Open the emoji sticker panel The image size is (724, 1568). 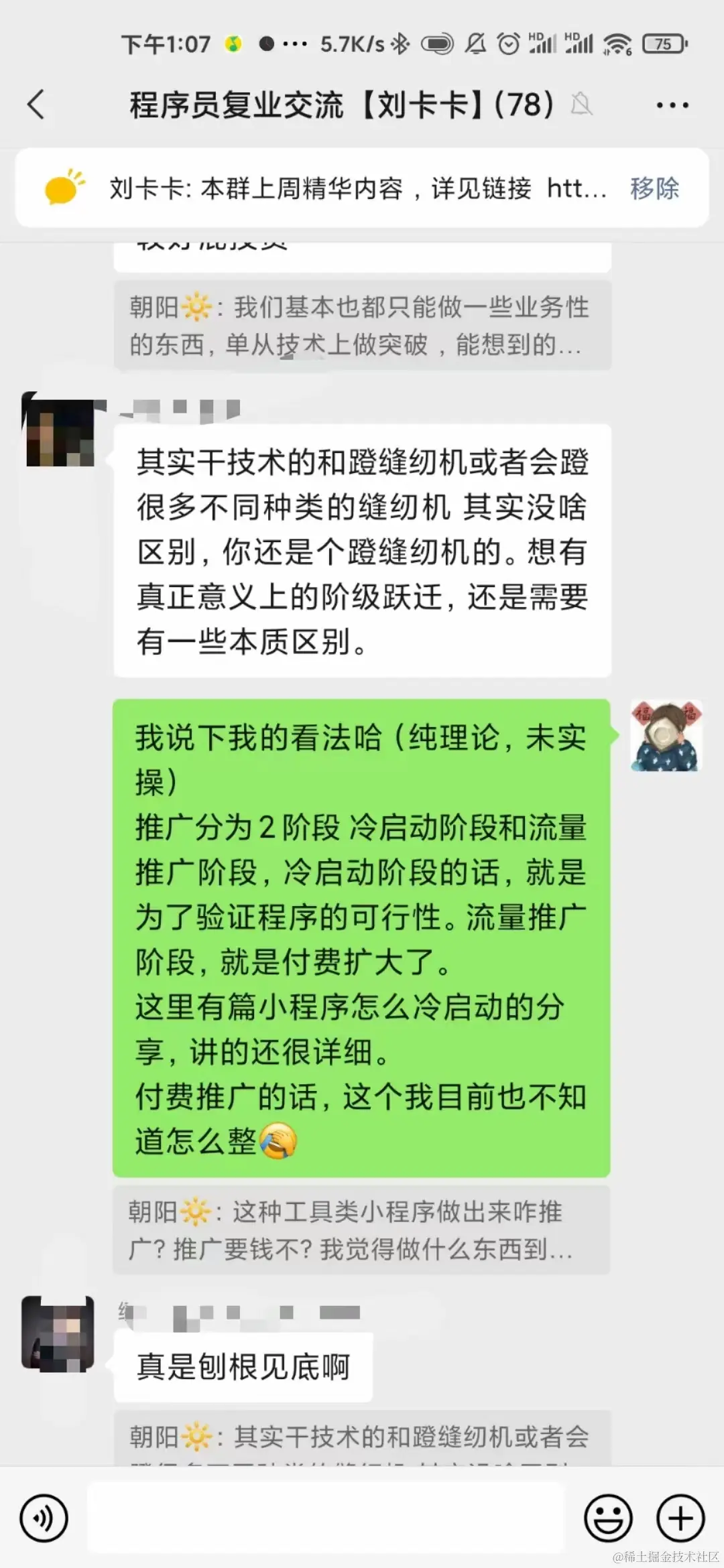(x=608, y=1518)
